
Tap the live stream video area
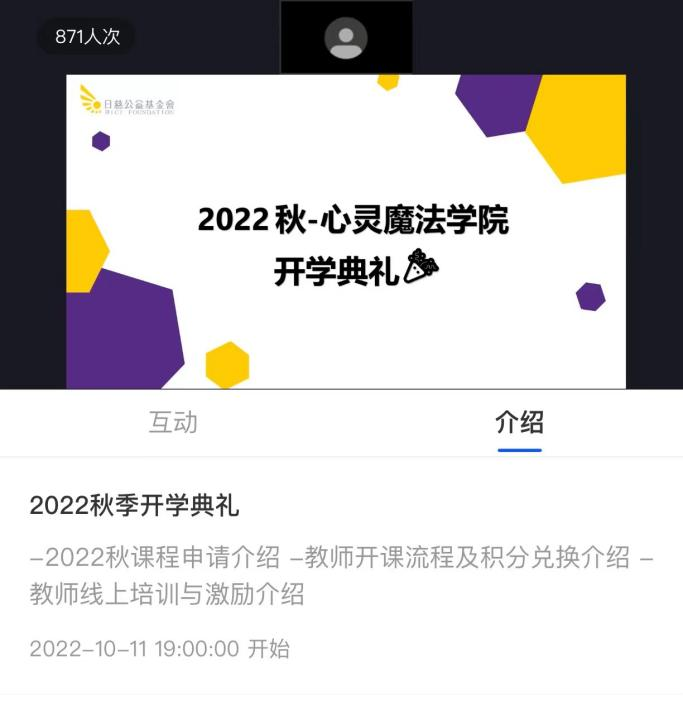click(346, 232)
